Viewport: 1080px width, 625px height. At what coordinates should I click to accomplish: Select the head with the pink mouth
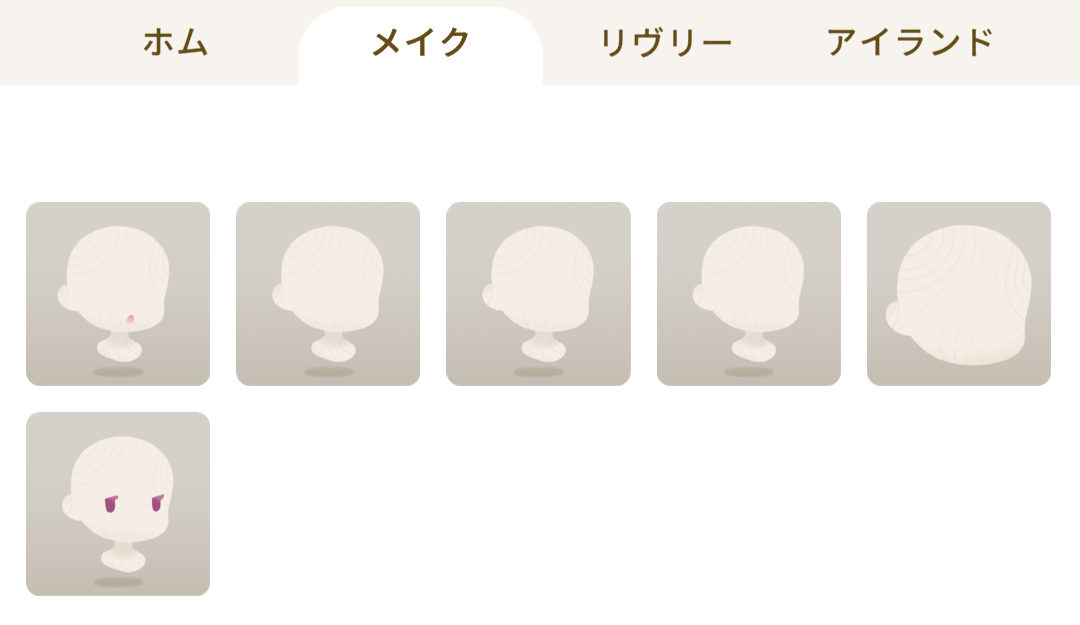pos(118,294)
